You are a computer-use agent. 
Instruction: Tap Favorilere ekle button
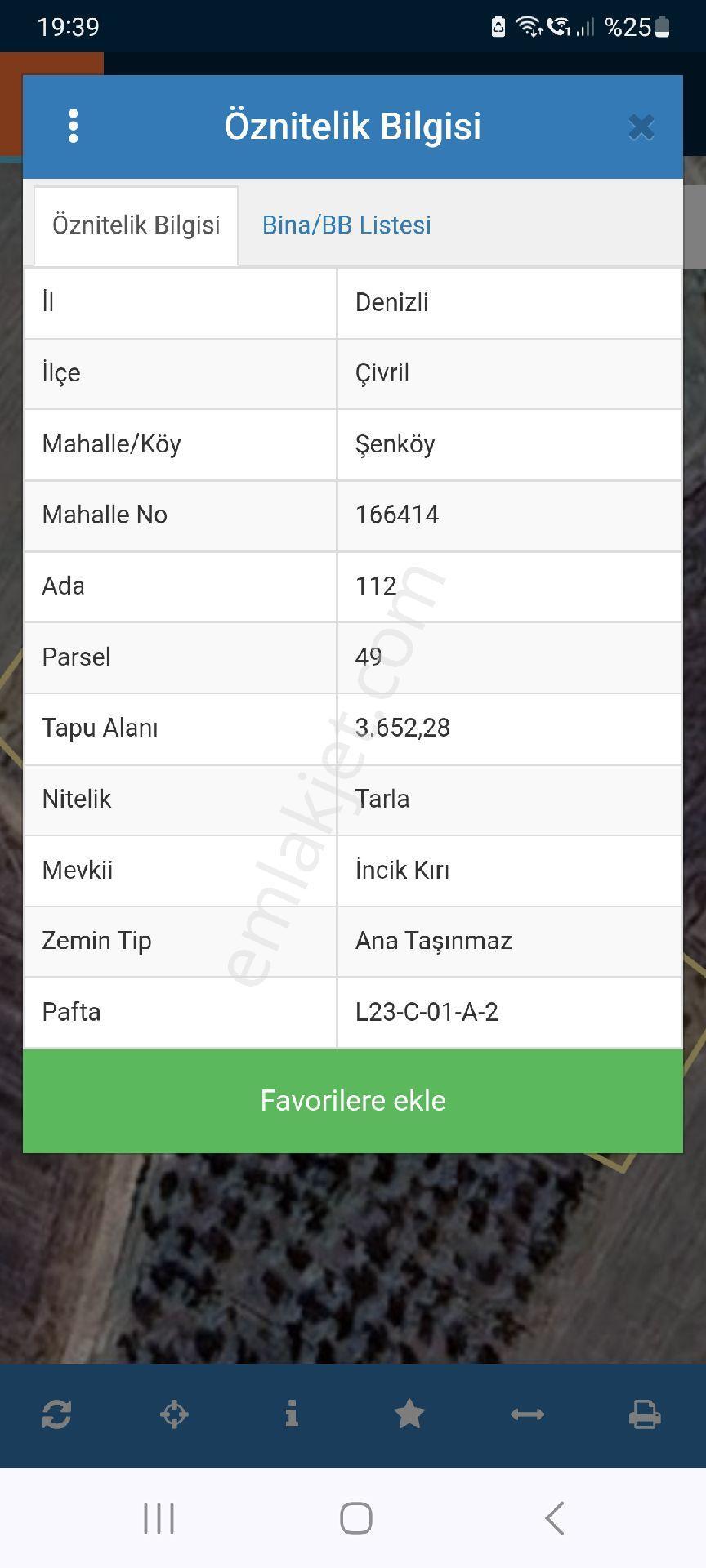[353, 1100]
